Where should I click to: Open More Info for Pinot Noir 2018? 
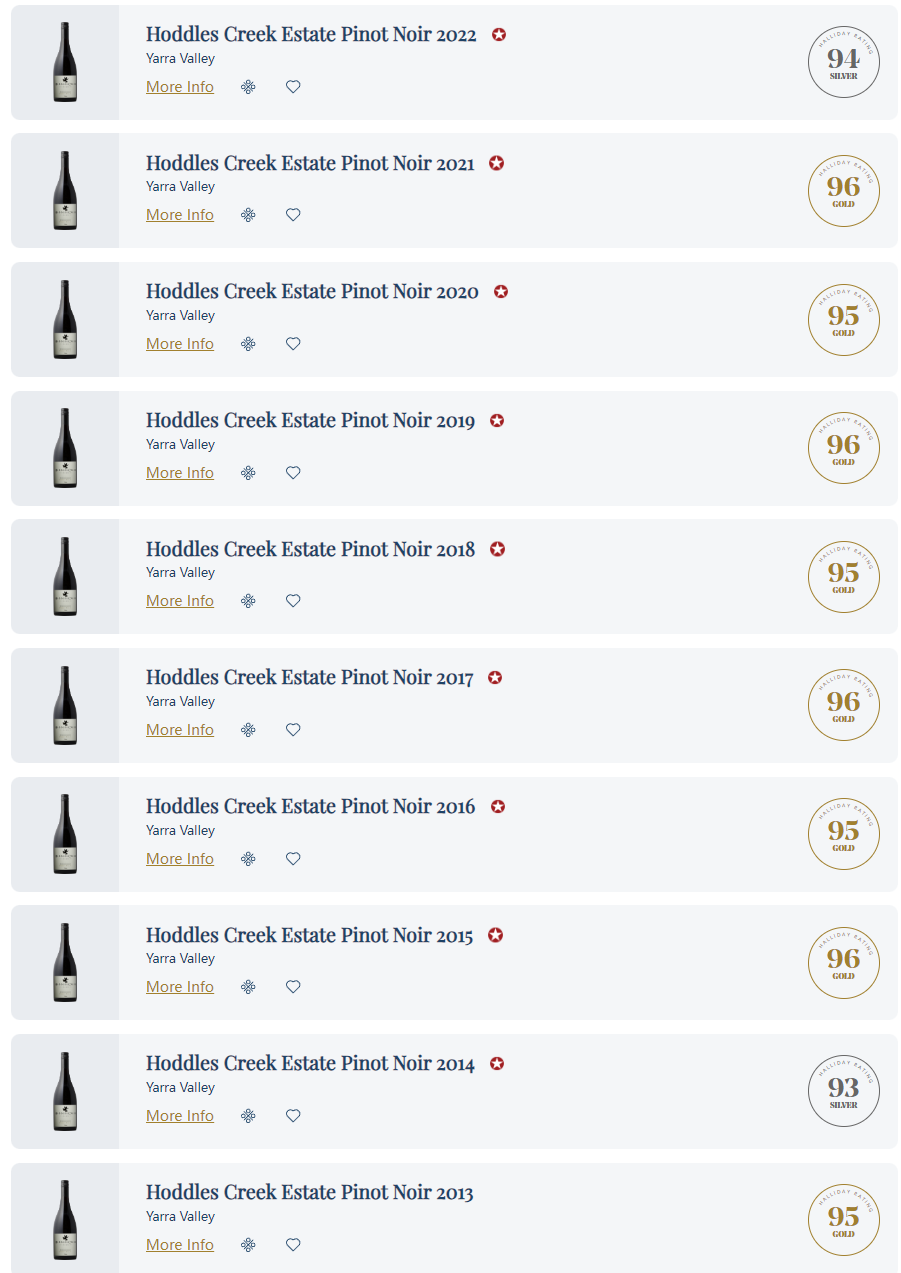(x=180, y=601)
